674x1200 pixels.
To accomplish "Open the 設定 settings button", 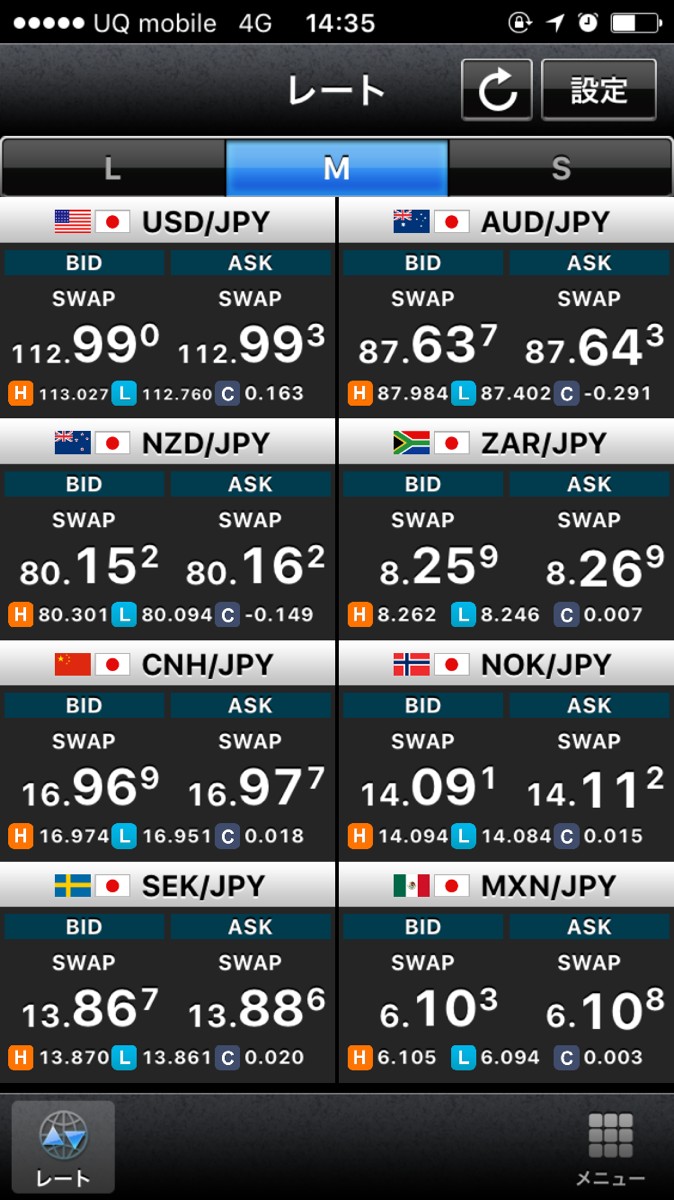I will (598, 90).
